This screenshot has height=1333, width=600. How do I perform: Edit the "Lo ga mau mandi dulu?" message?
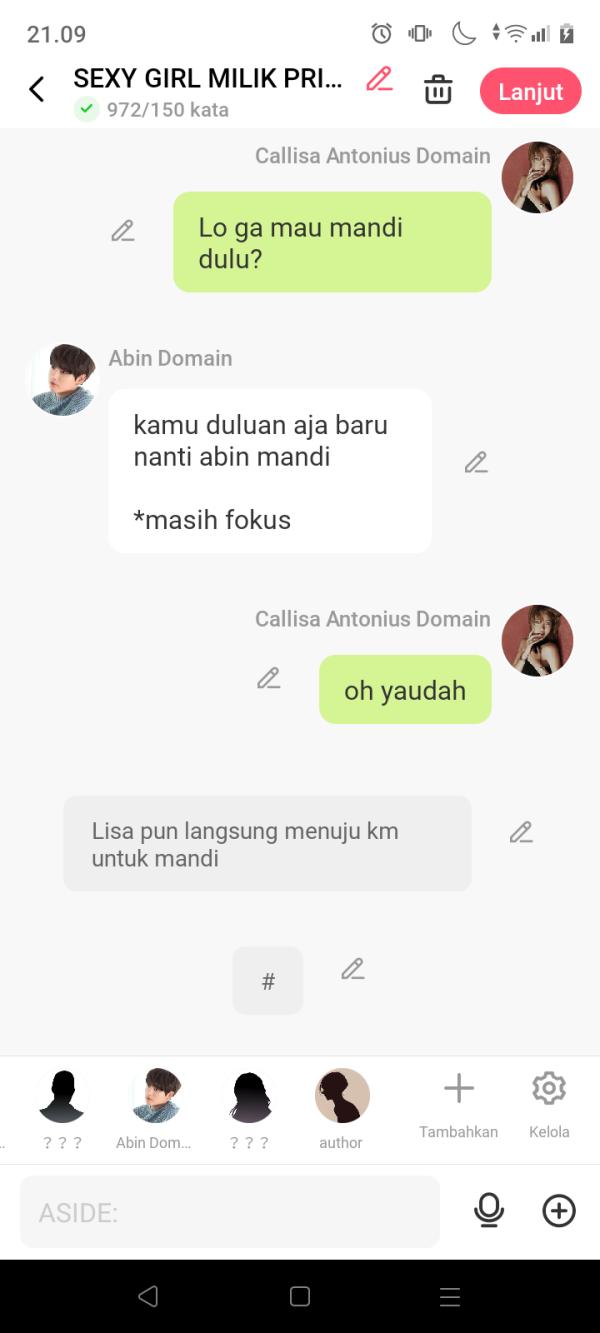[123, 231]
